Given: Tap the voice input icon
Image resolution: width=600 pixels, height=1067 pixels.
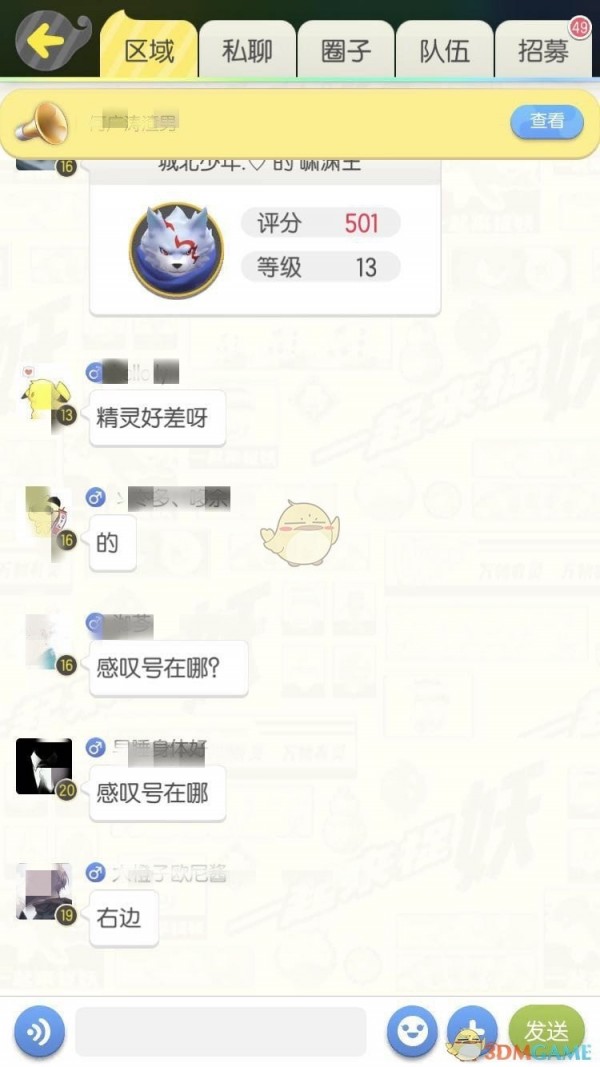Looking at the screenshot, I should click(40, 1031).
